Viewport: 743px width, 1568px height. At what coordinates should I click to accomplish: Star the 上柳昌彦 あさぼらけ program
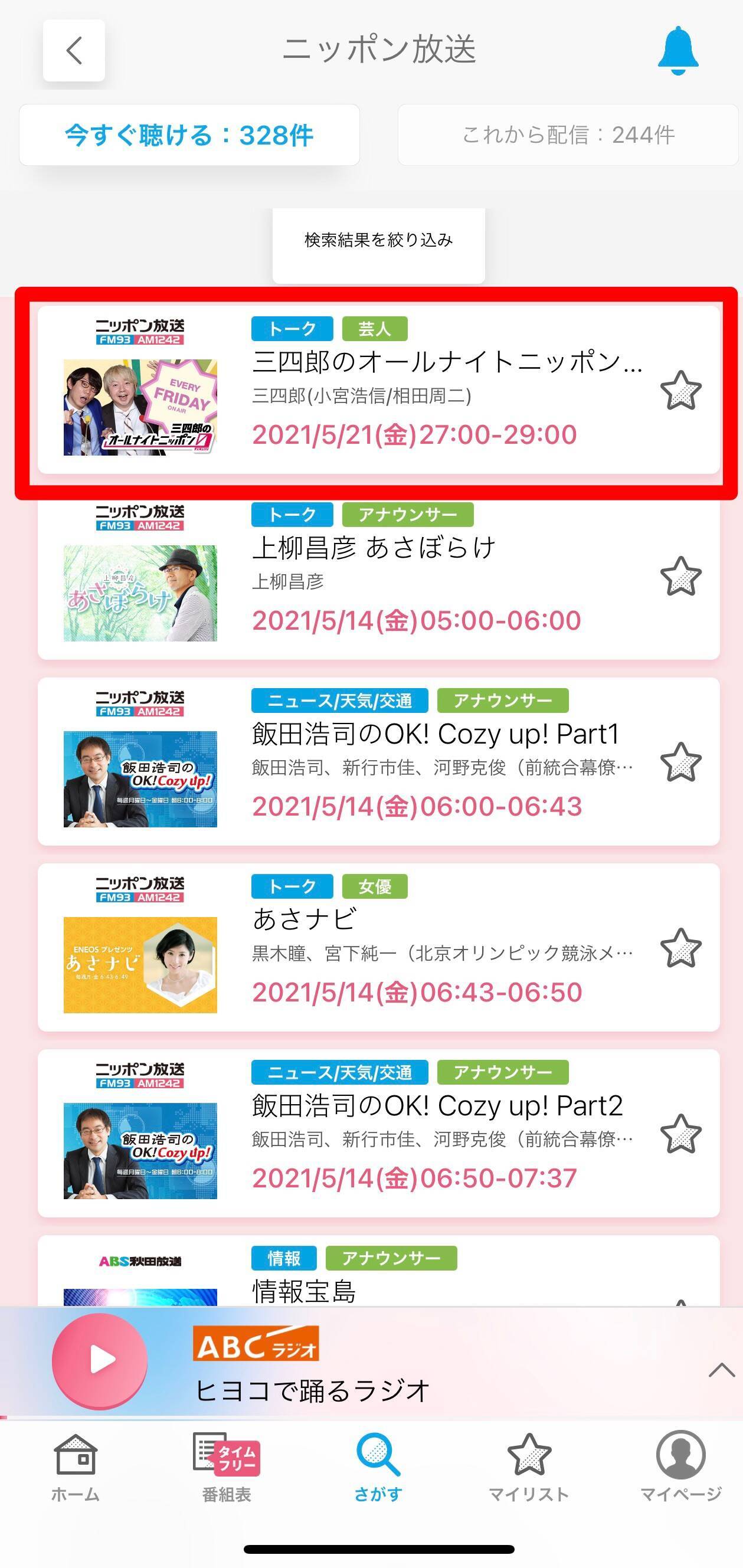point(680,576)
